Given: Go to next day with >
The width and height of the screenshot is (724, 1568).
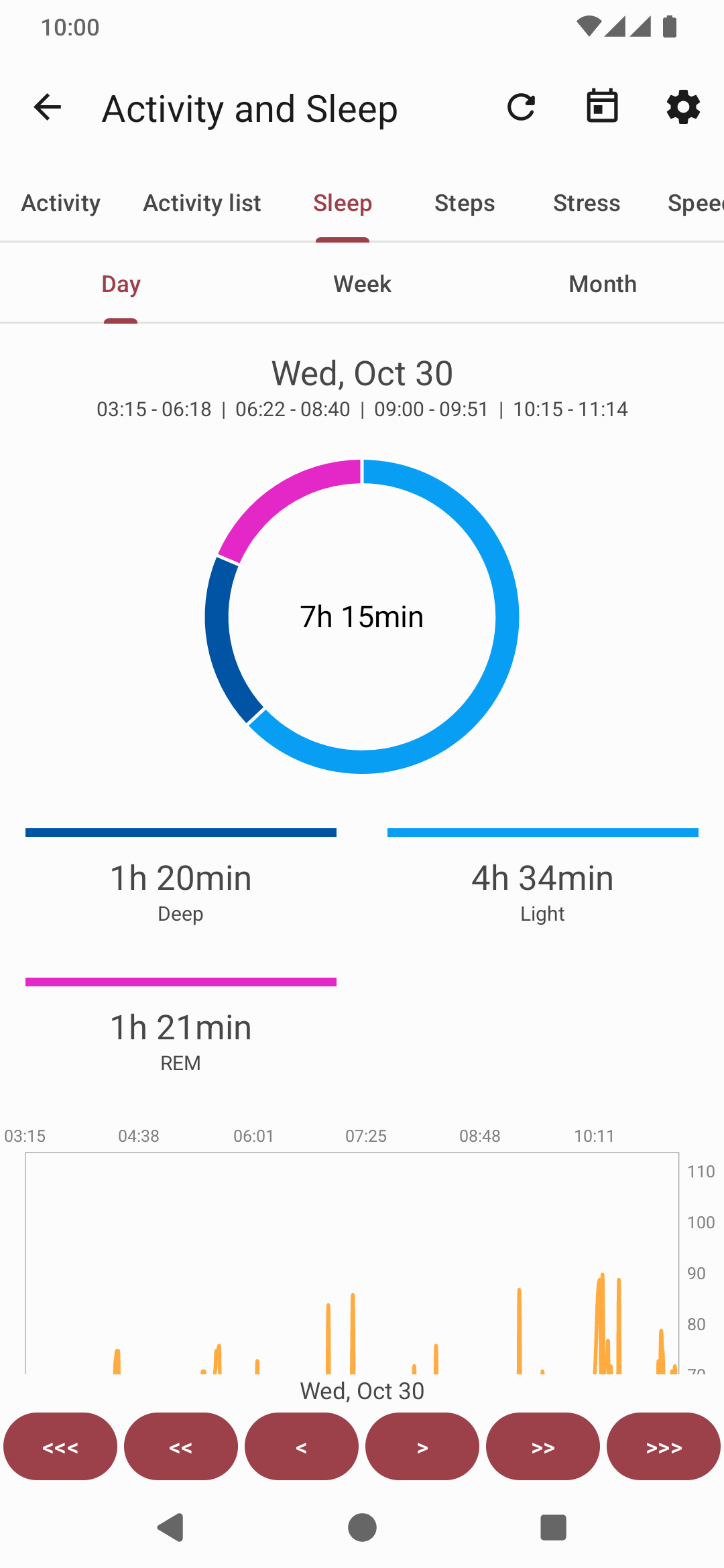Looking at the screenshot, I should point(422,1447).
